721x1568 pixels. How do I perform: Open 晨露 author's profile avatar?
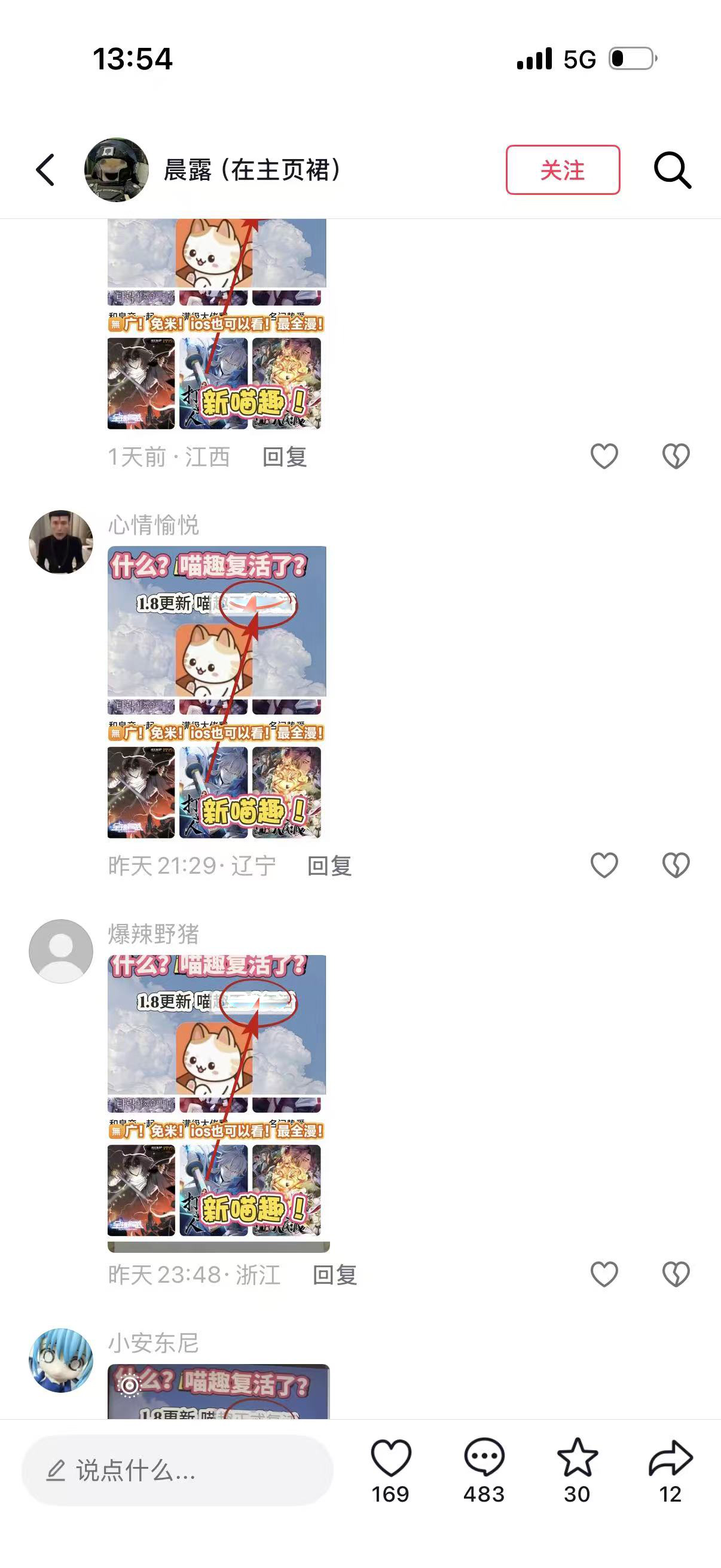tap(116, 170)
